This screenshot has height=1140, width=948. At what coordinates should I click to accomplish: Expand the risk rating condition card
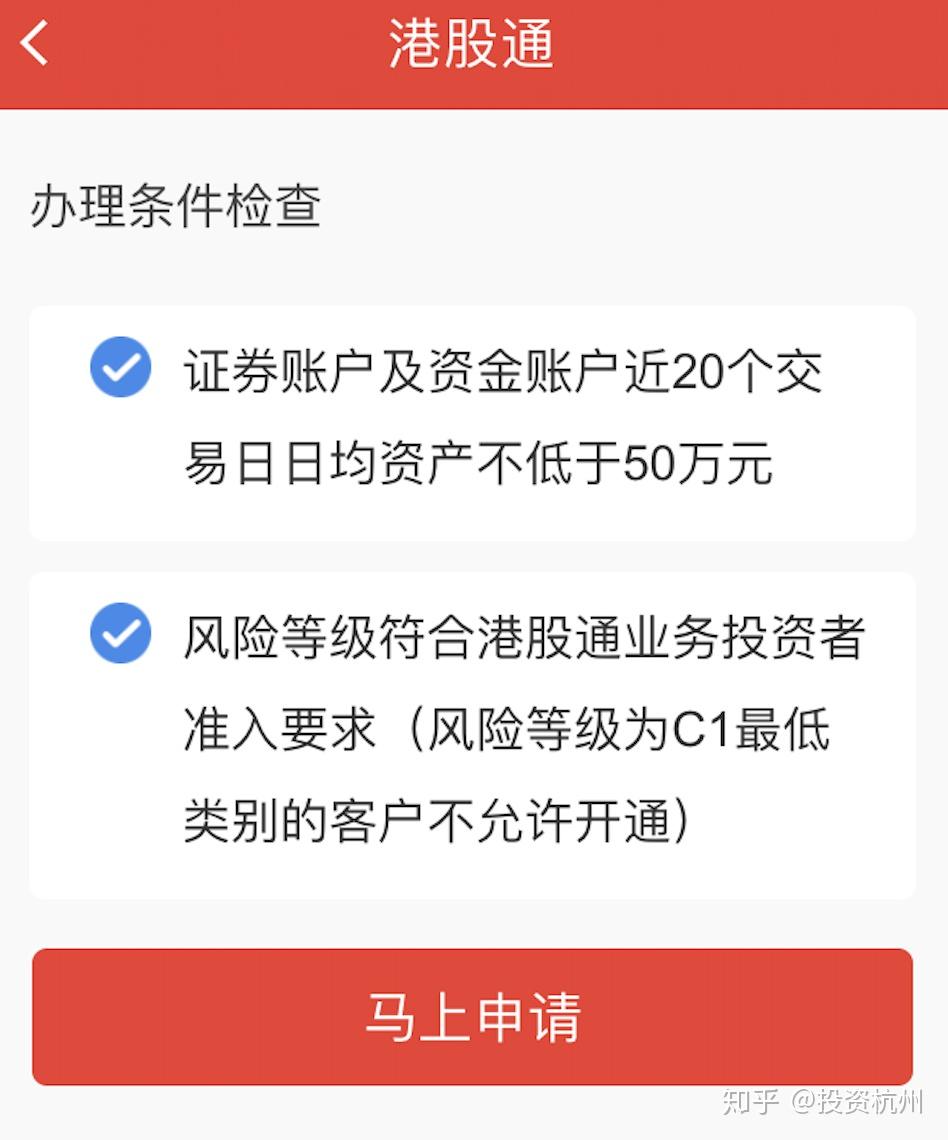click(474, 730)
